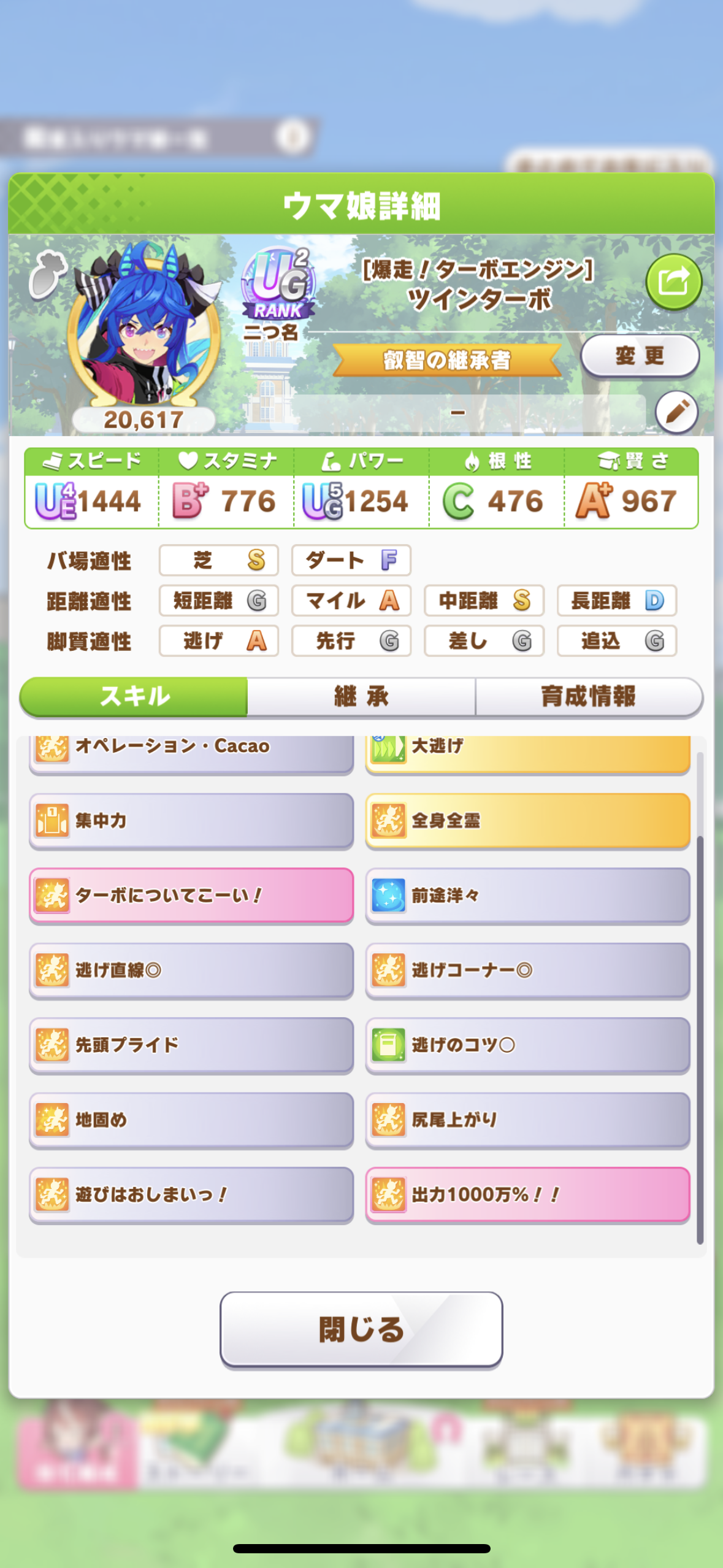Open skill 全身全霊 details
This screenshot has width=723, height=1568.
pos(527,821)
